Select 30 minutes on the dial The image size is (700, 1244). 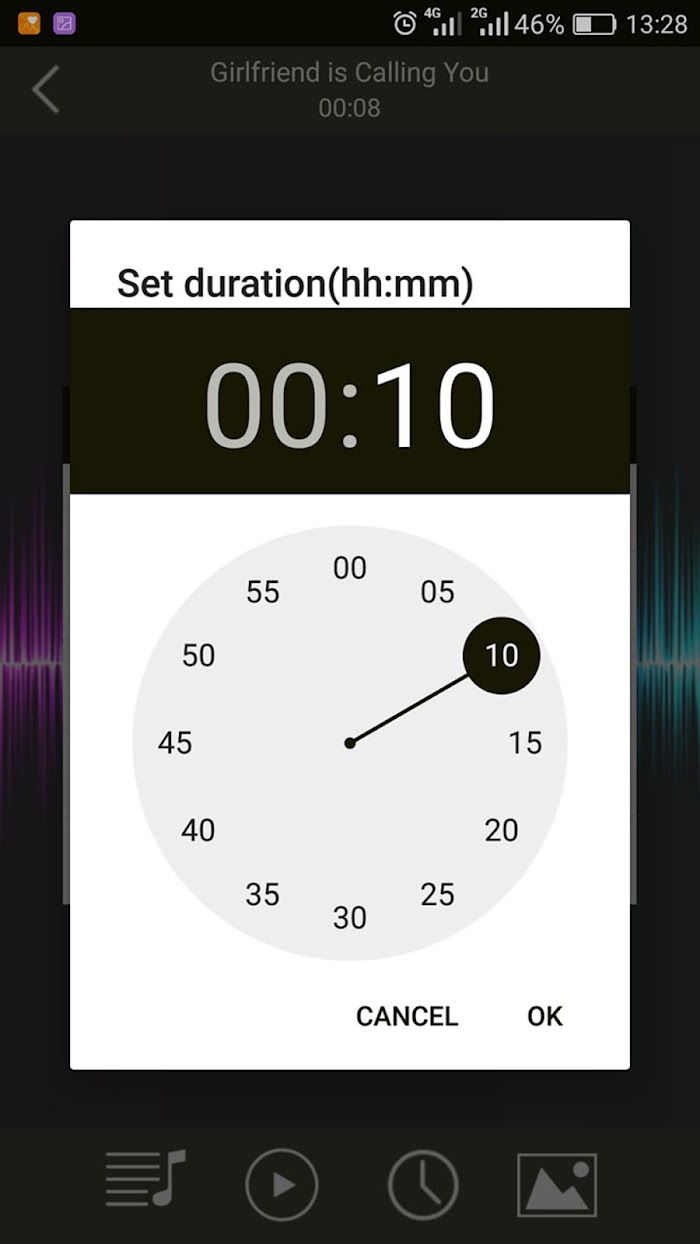coord(350,917)
